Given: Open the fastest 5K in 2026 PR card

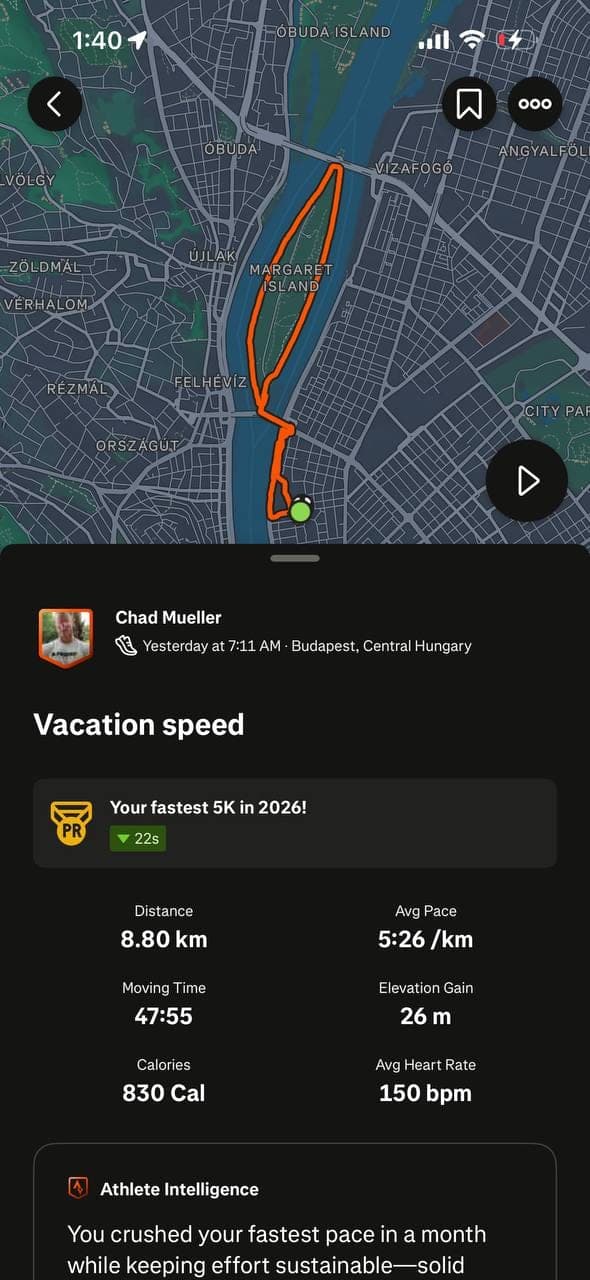Looking at the screenshot, I should click(x=295, y=823).
